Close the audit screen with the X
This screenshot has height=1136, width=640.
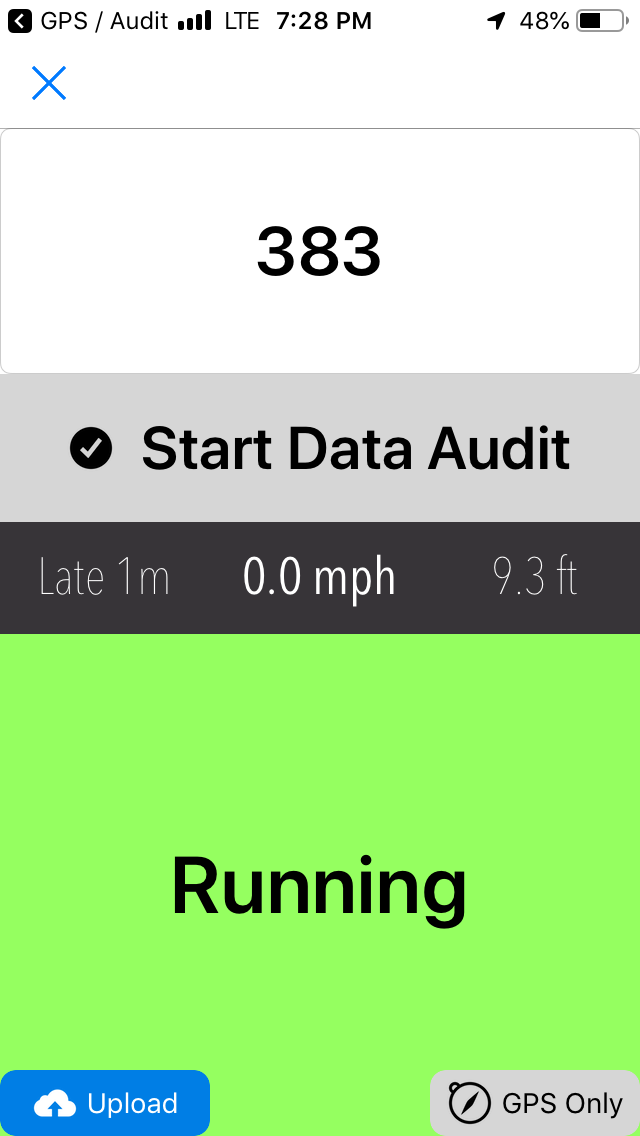coord(49,83)
